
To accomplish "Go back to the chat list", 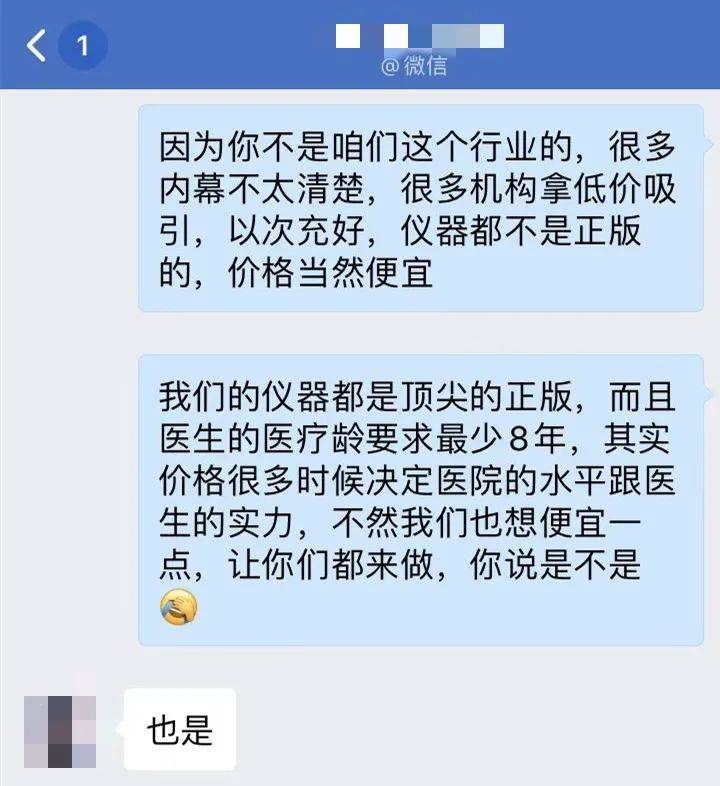I will [38, 45].
